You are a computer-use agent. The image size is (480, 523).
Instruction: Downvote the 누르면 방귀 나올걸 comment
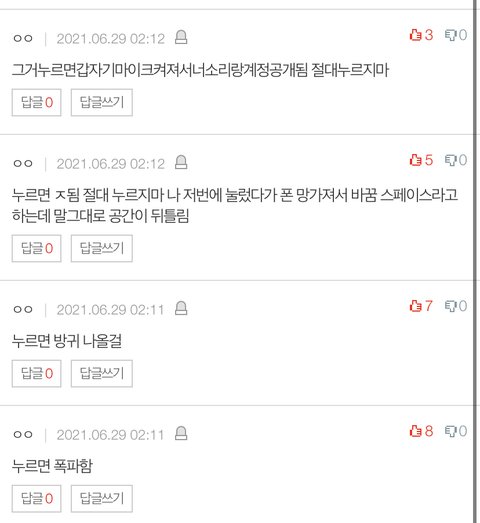(x=456, y=306)
